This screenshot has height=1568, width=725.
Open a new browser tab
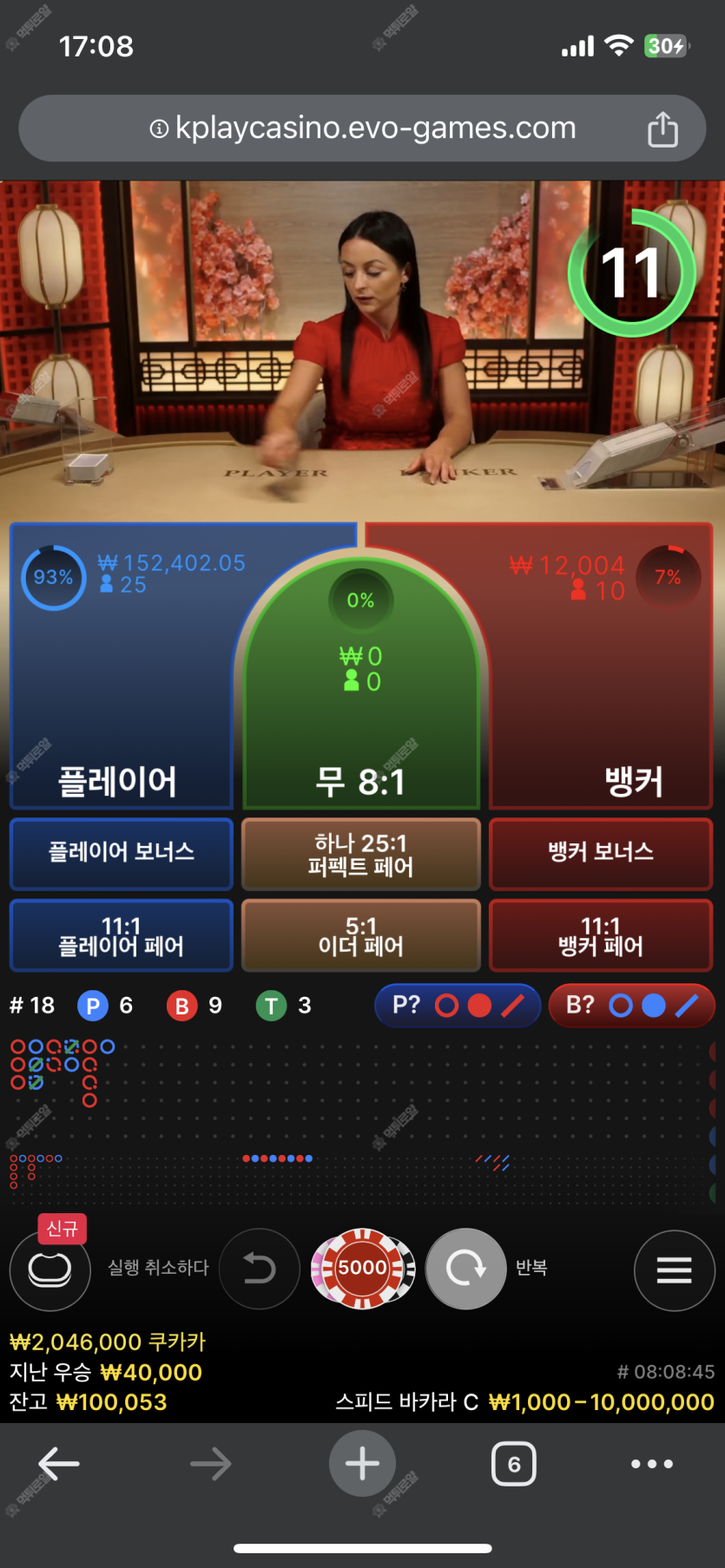coord(362,1464)
